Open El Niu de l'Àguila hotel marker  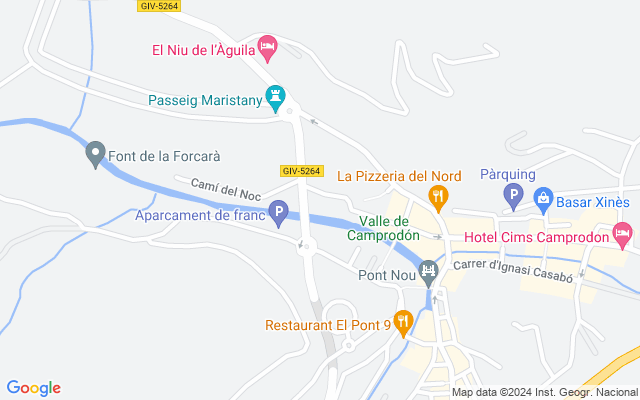(267, 46)
